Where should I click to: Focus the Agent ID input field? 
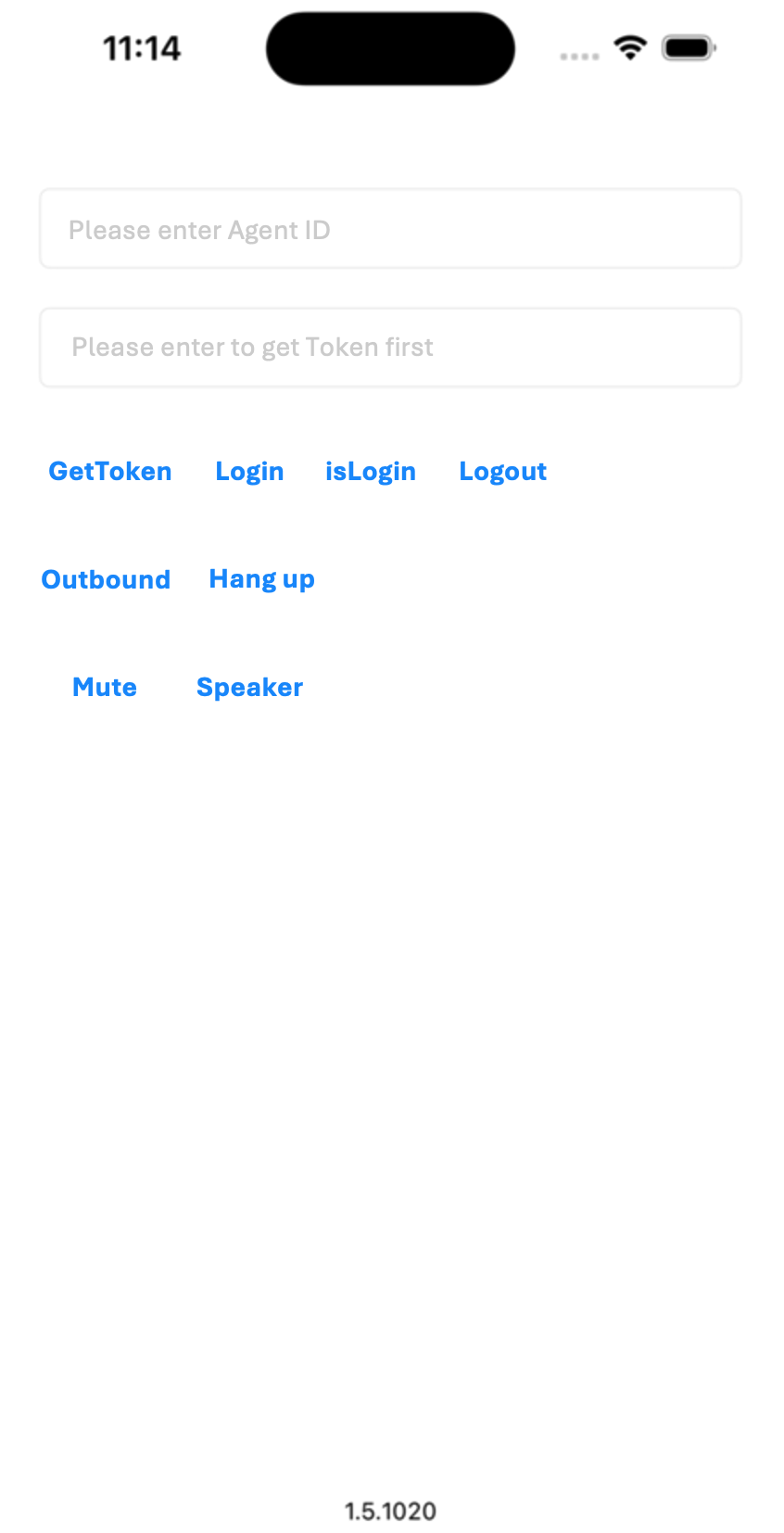point(390,229)
